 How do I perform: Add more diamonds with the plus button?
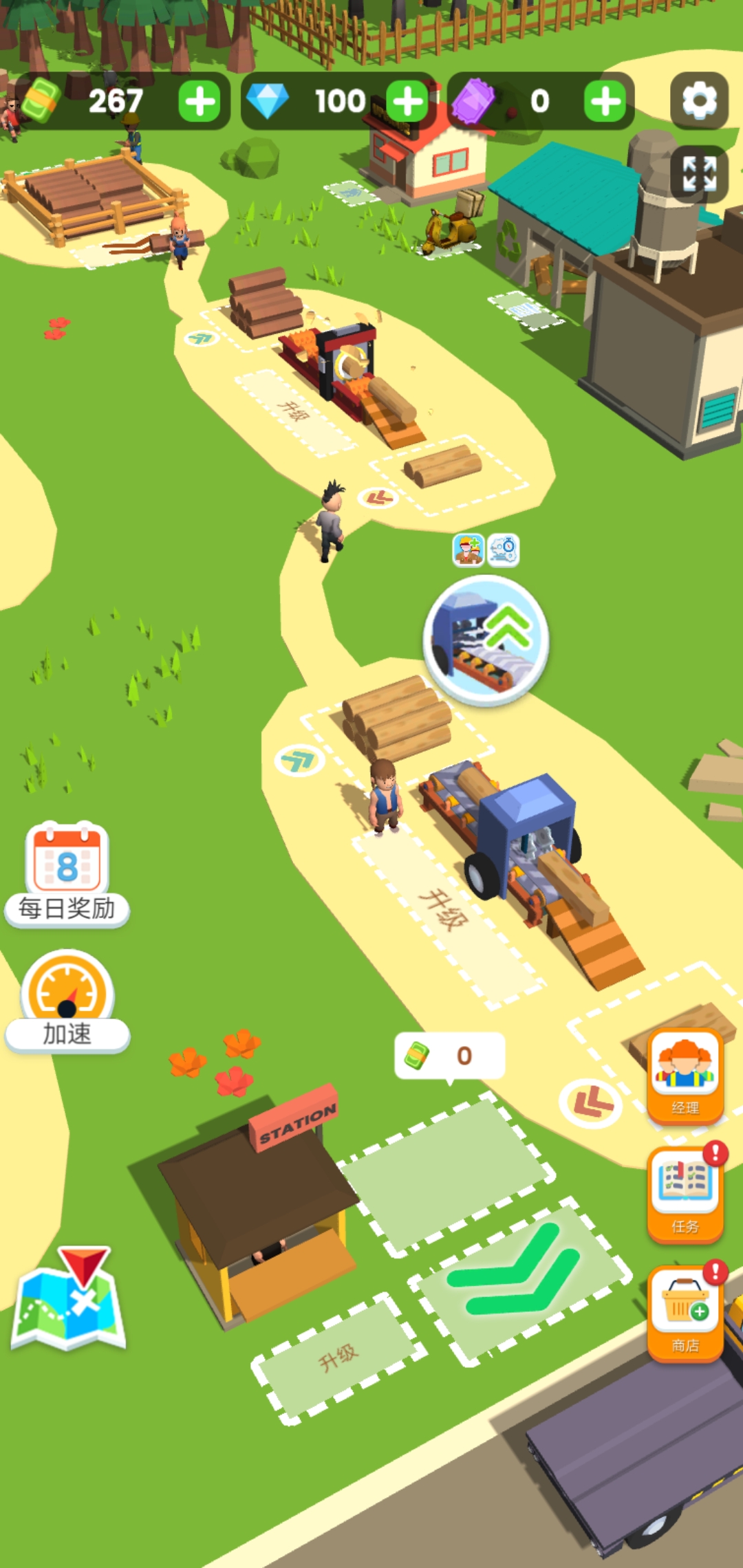[x=407, y=102]
